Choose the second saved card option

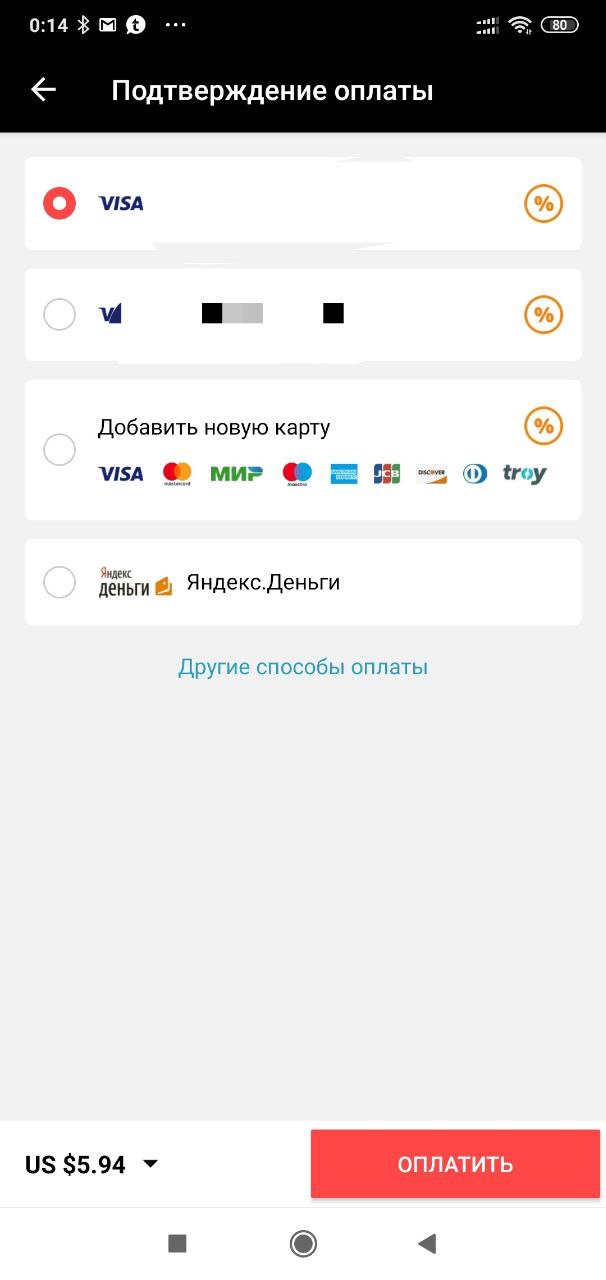point(59,315)
